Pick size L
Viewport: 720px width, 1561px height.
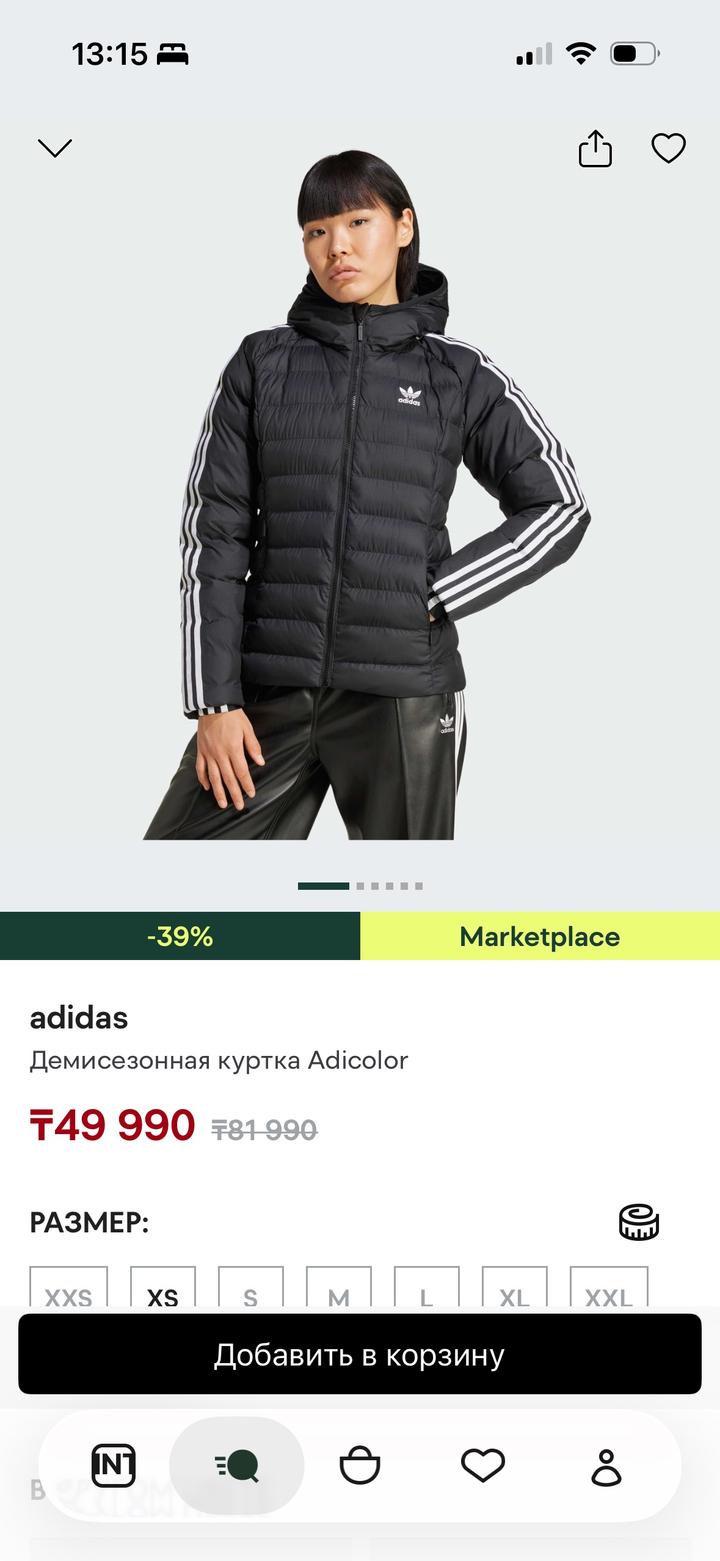coord(426,1290)
